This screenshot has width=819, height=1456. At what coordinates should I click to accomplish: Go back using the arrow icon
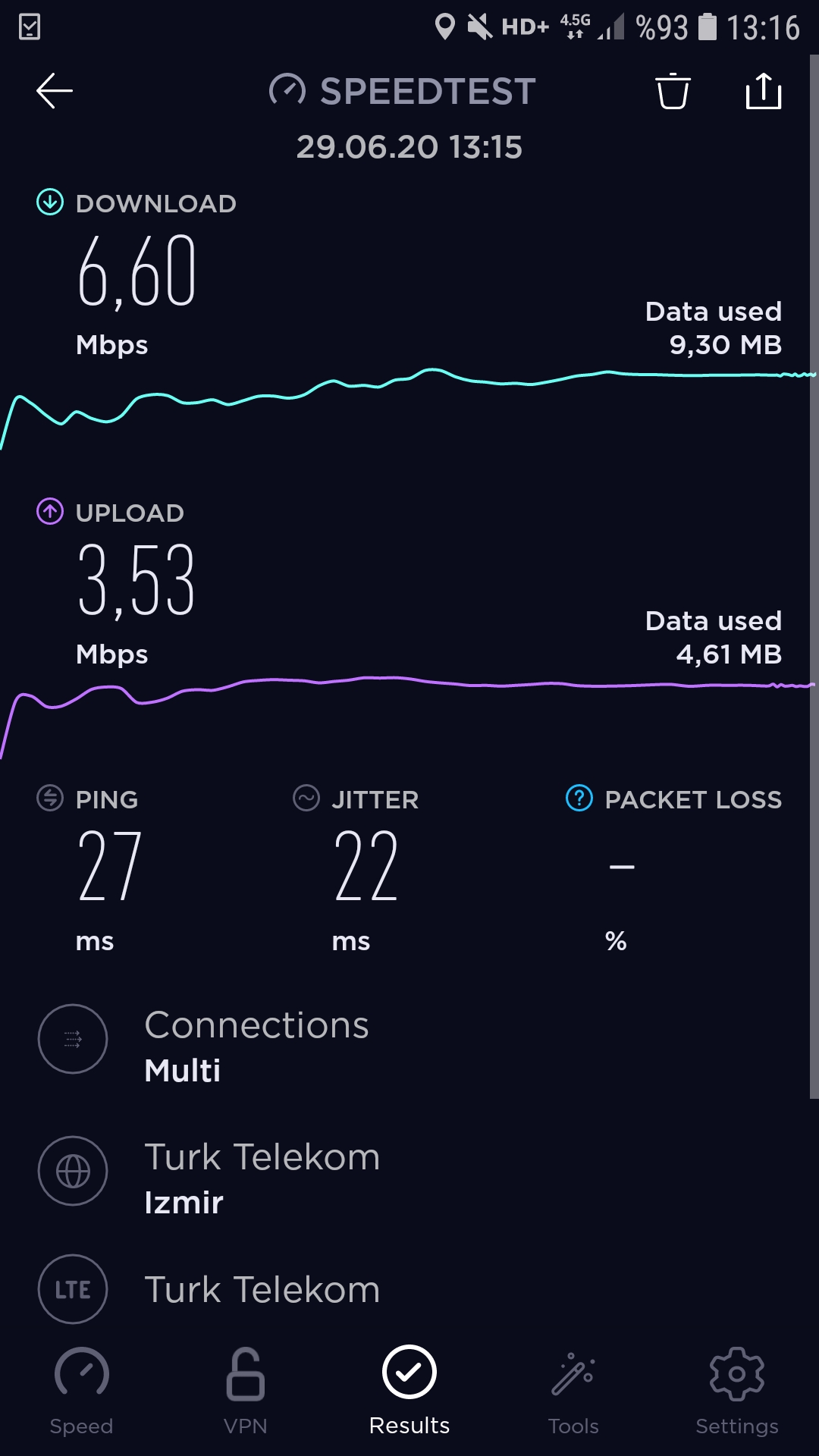[55, 91]
